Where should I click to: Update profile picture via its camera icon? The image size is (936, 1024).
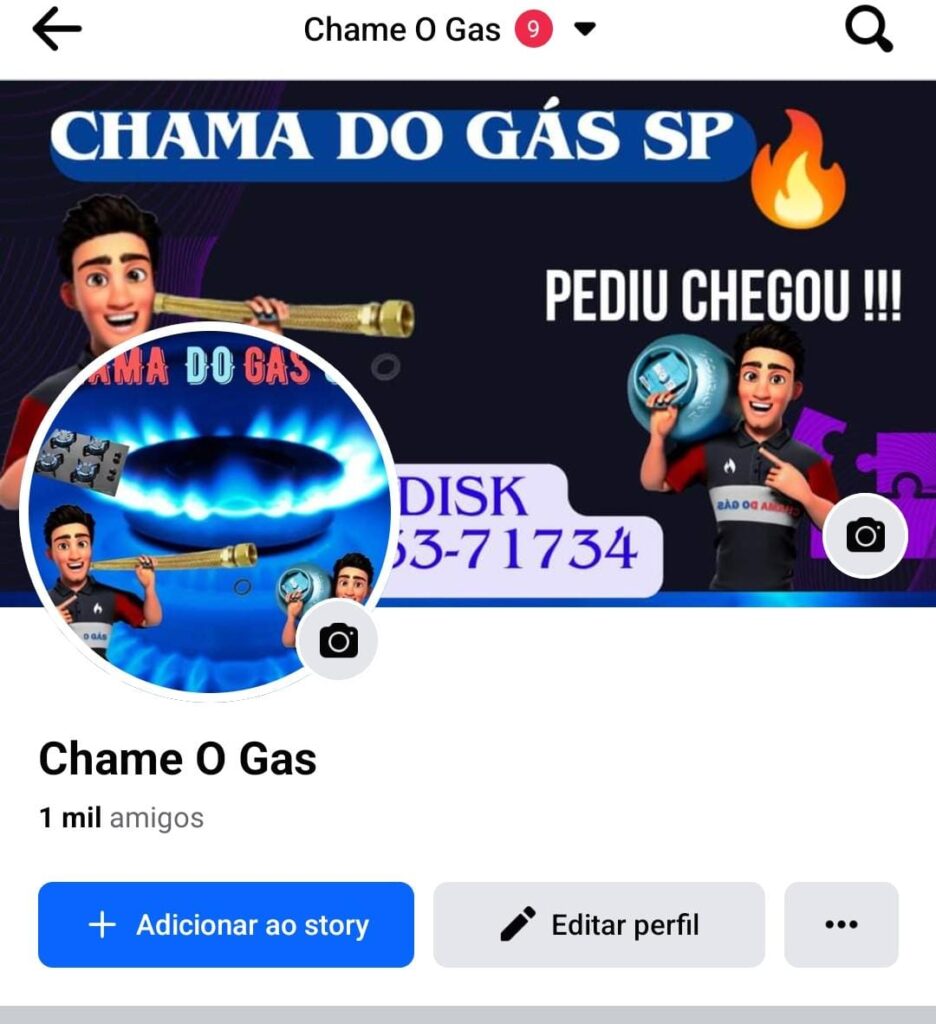(x=338, y=640)
